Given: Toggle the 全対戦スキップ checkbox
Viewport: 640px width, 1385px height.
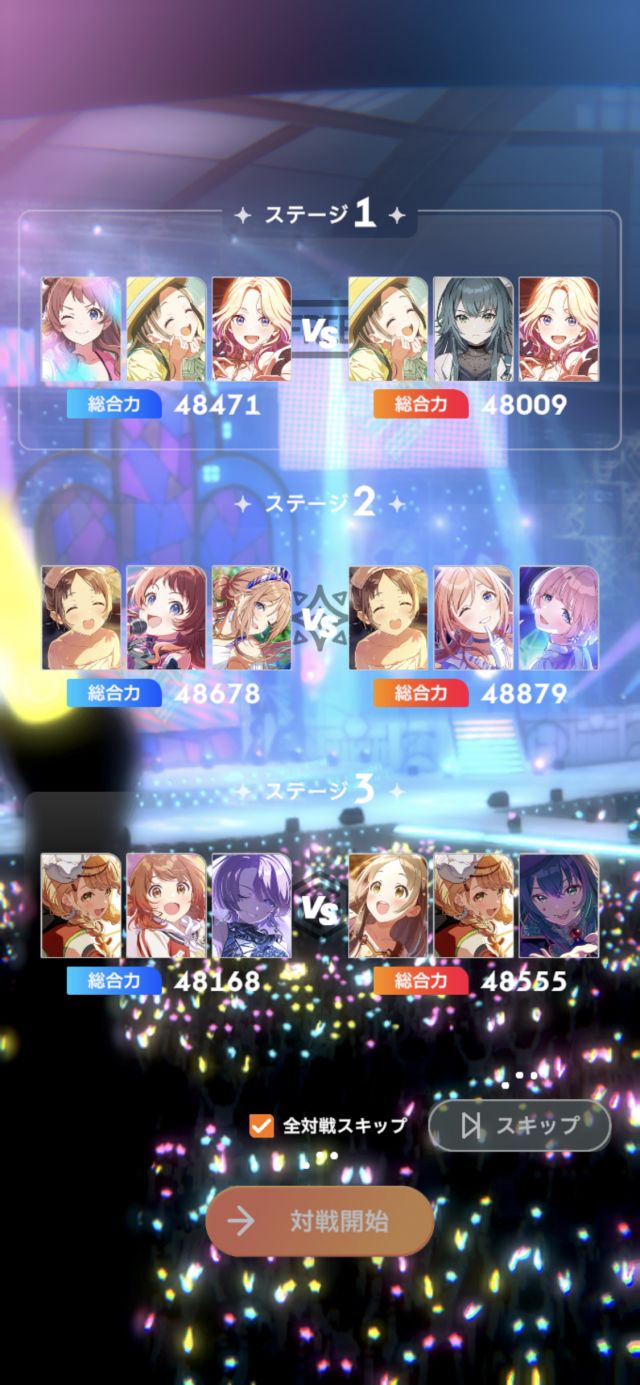Looking at the screenshot, I should [x=262, y=1126].
